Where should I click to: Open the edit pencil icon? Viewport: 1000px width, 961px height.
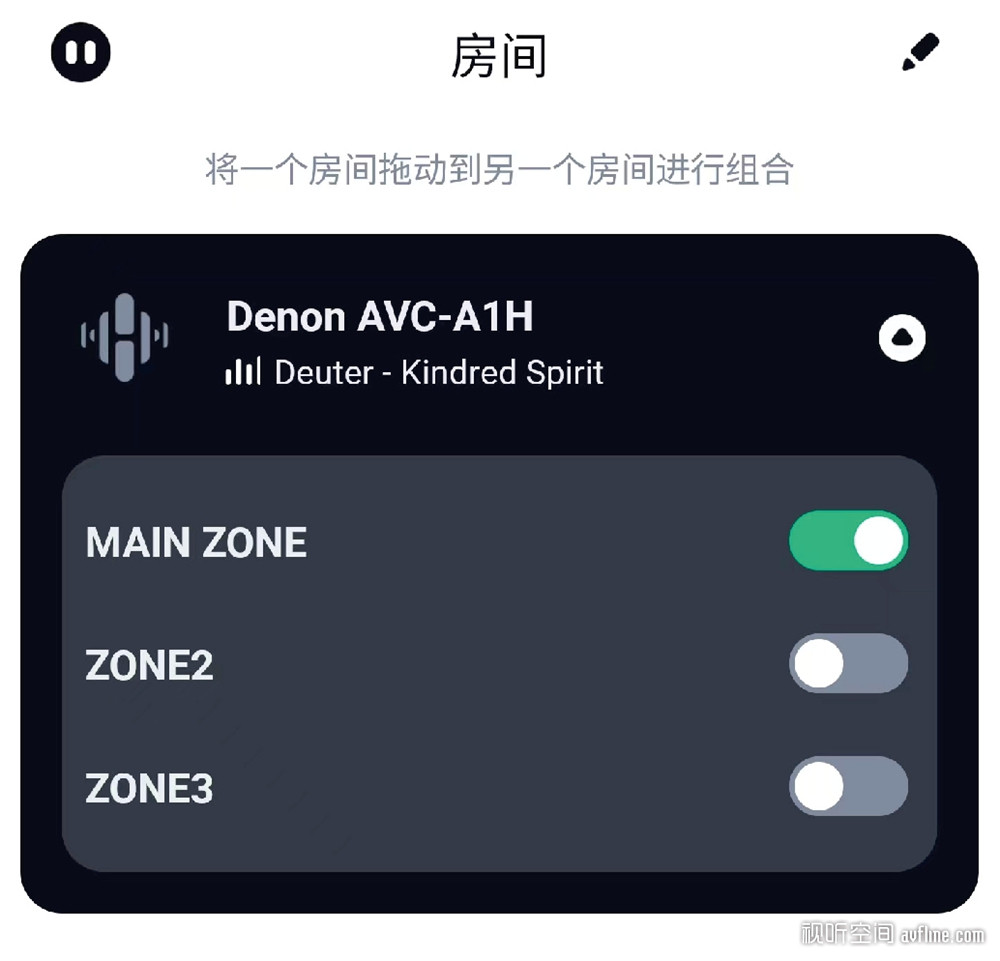[x=920, y=52]
